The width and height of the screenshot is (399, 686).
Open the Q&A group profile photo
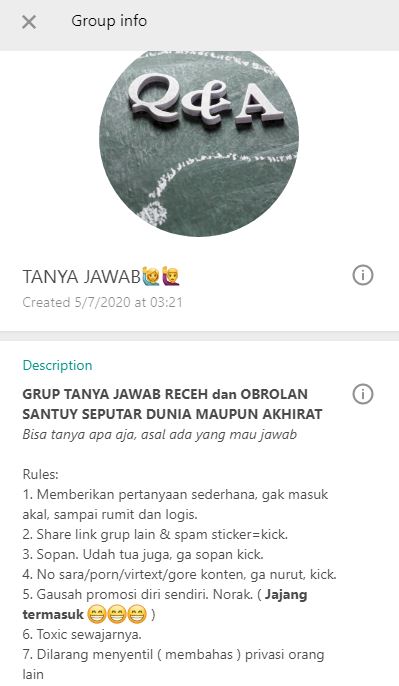tap(199, 144)
